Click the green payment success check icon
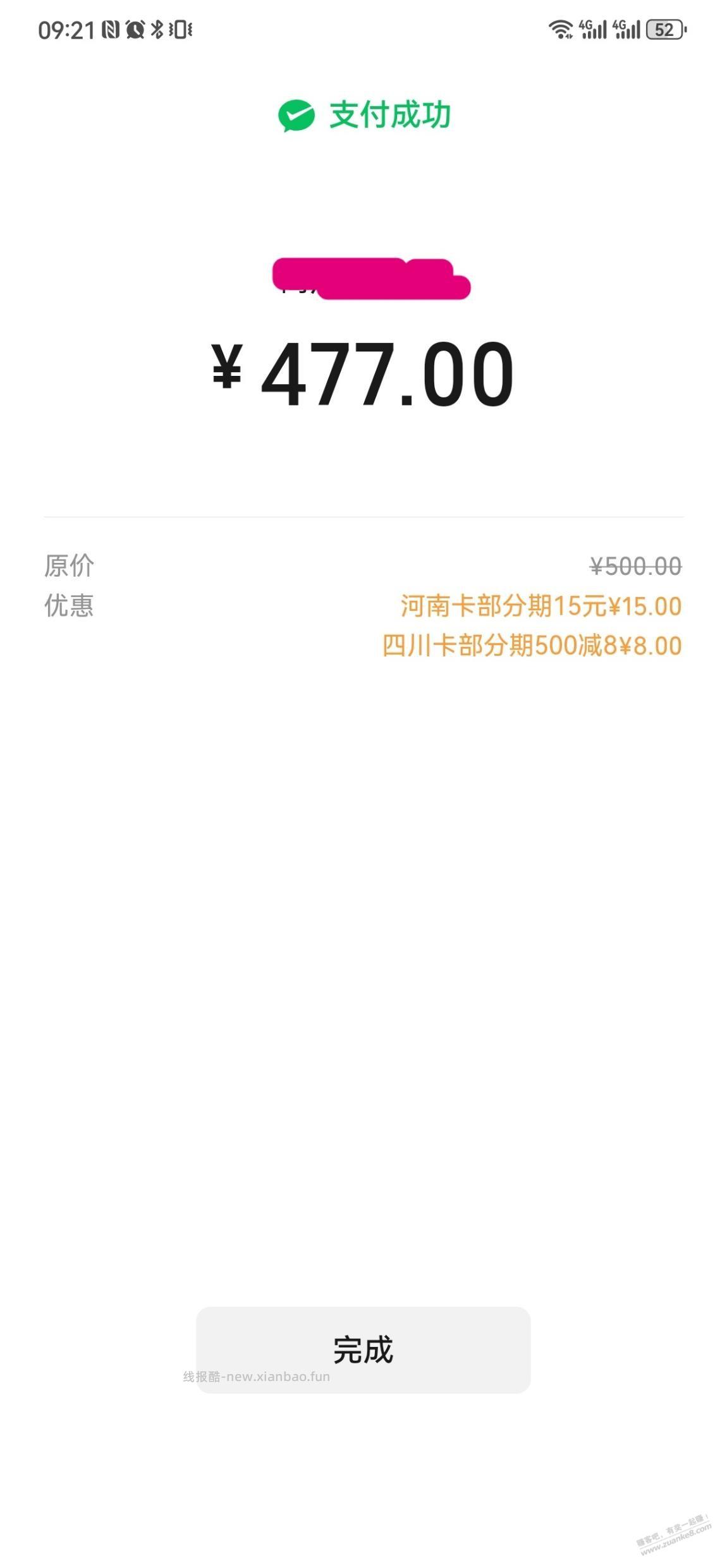The image size is (727, 1568). click(x=297, y=115)
